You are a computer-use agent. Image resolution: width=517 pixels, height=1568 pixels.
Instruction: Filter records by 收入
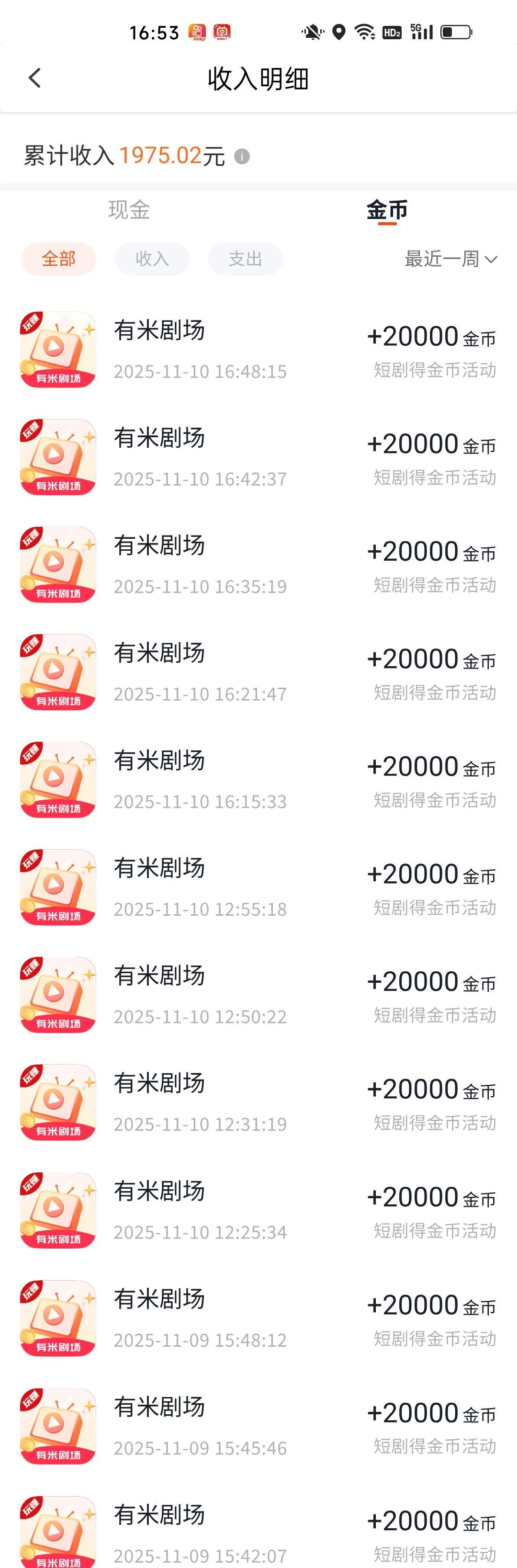point(152,259)
